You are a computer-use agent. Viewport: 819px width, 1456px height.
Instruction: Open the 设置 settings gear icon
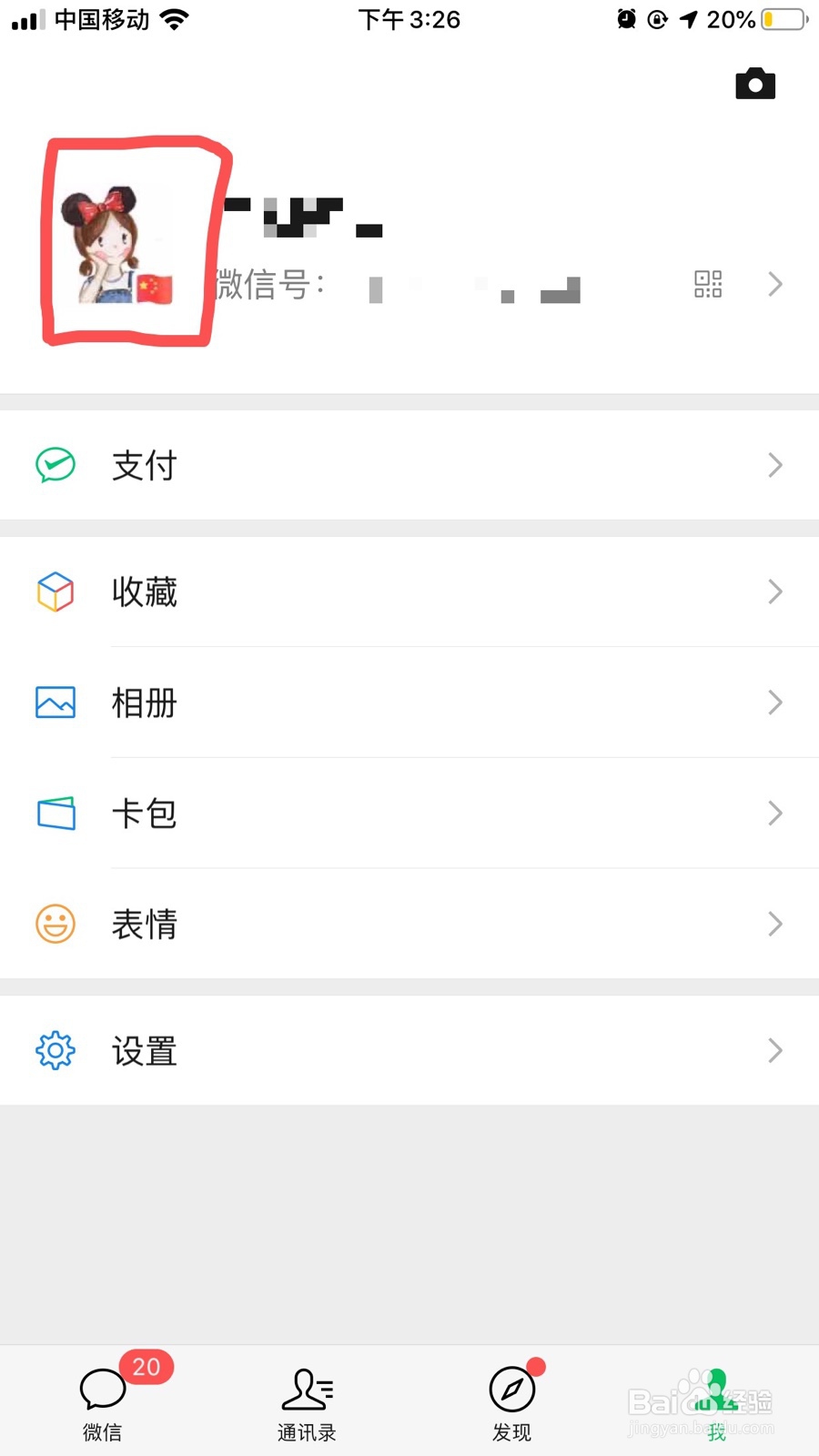point(55,1050)
